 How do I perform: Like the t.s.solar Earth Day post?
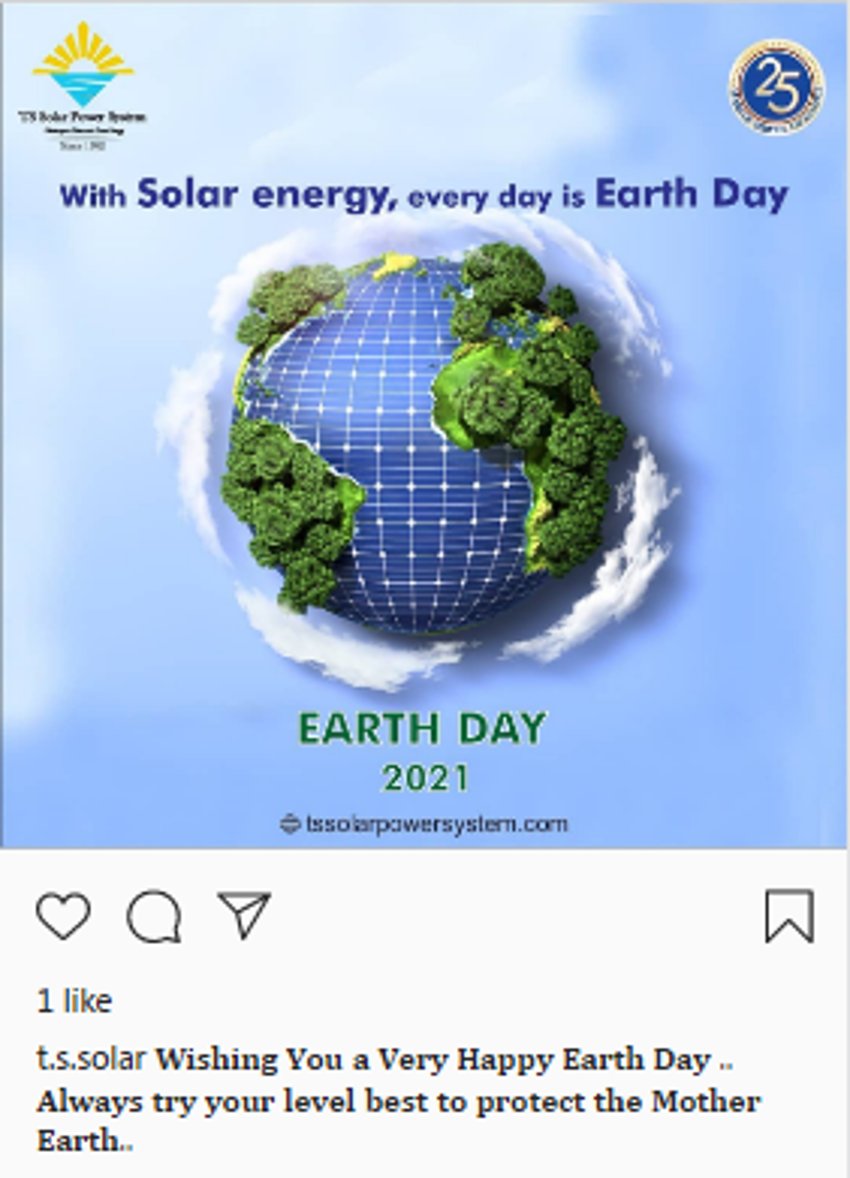[63, 916]
